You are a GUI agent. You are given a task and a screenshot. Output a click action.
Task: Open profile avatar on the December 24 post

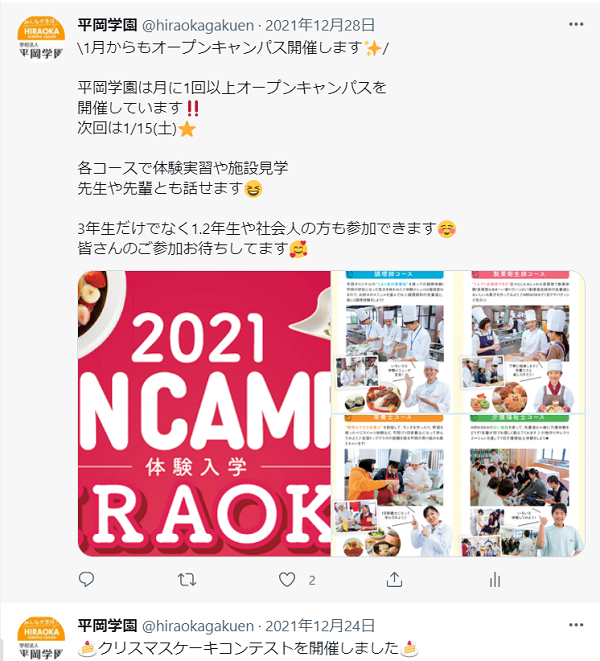click(x=41, y=640)
